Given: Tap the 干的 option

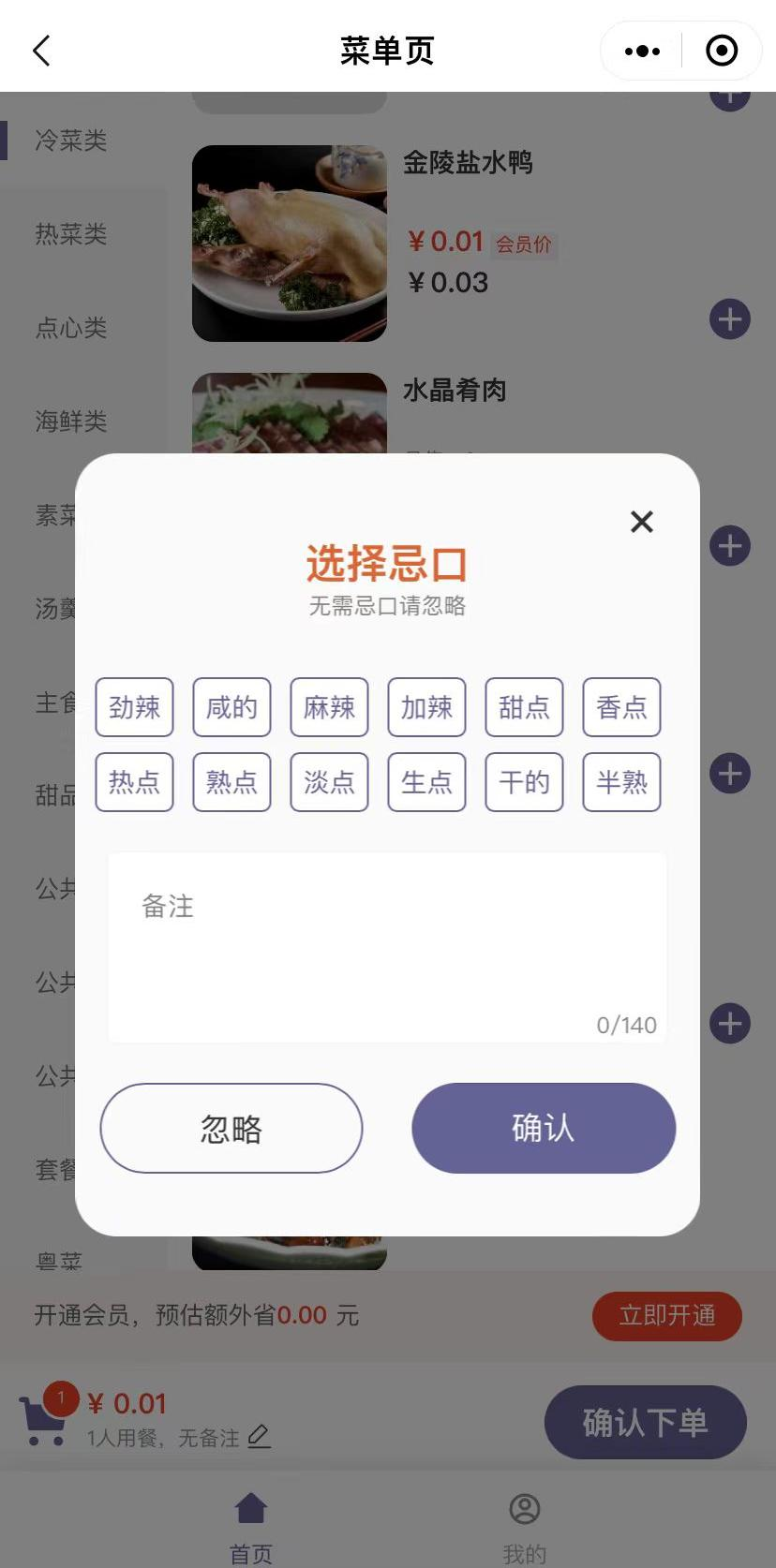Looking at the screenshot, I should [x=524, y=782].
